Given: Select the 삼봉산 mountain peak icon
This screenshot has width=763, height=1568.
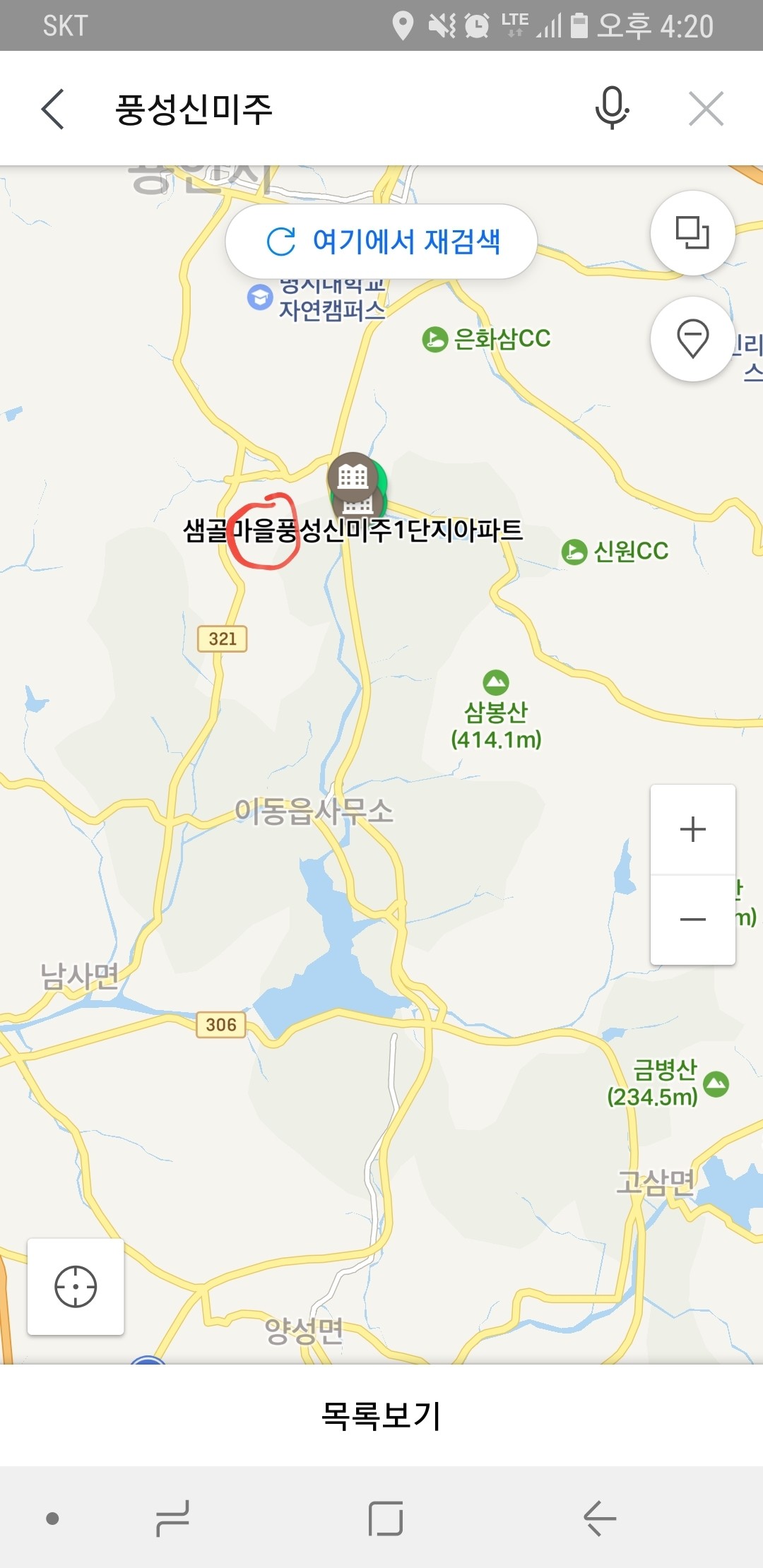Looking at the screenshot, I should pos(497,682).
